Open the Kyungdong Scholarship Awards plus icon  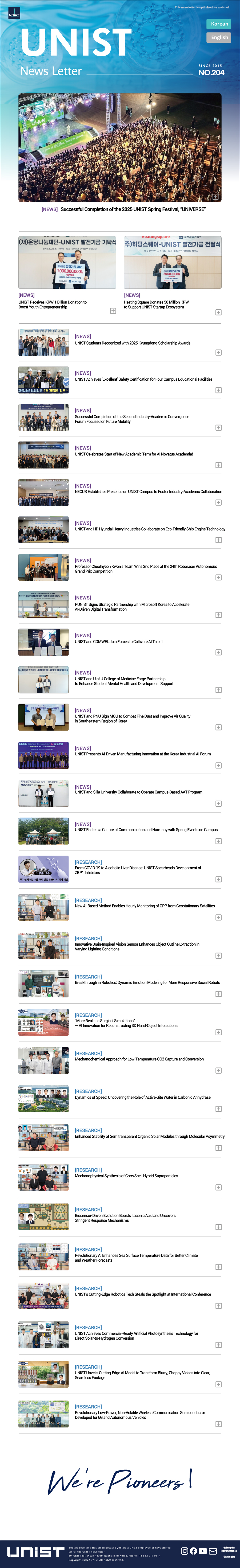(218, 352)
